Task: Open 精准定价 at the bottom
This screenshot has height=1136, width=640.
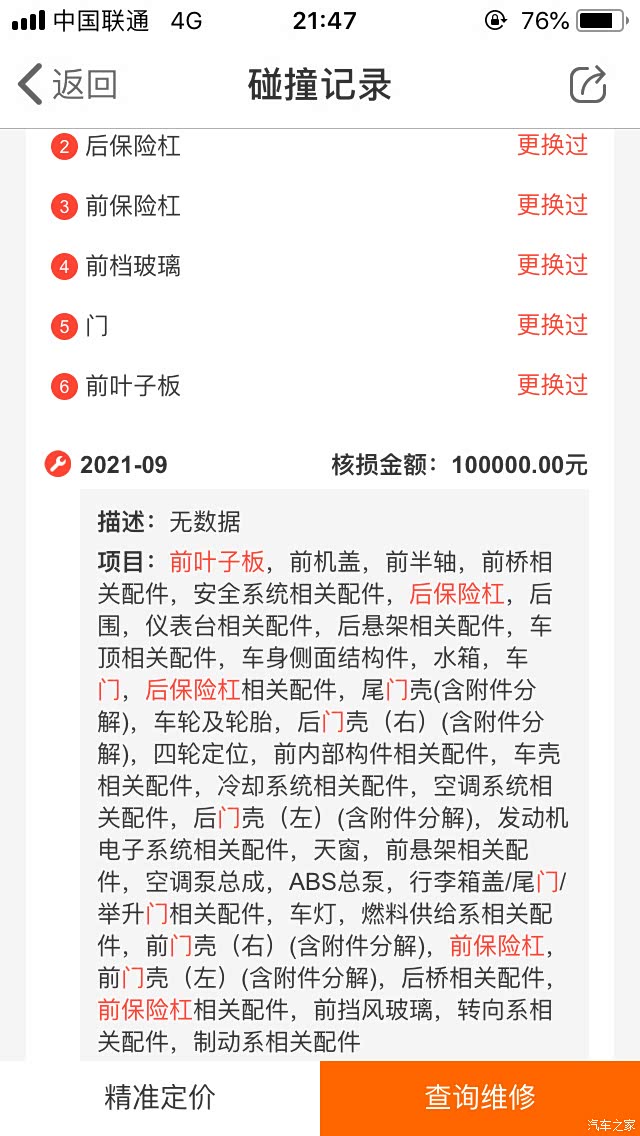Action: coord(159,1098)
